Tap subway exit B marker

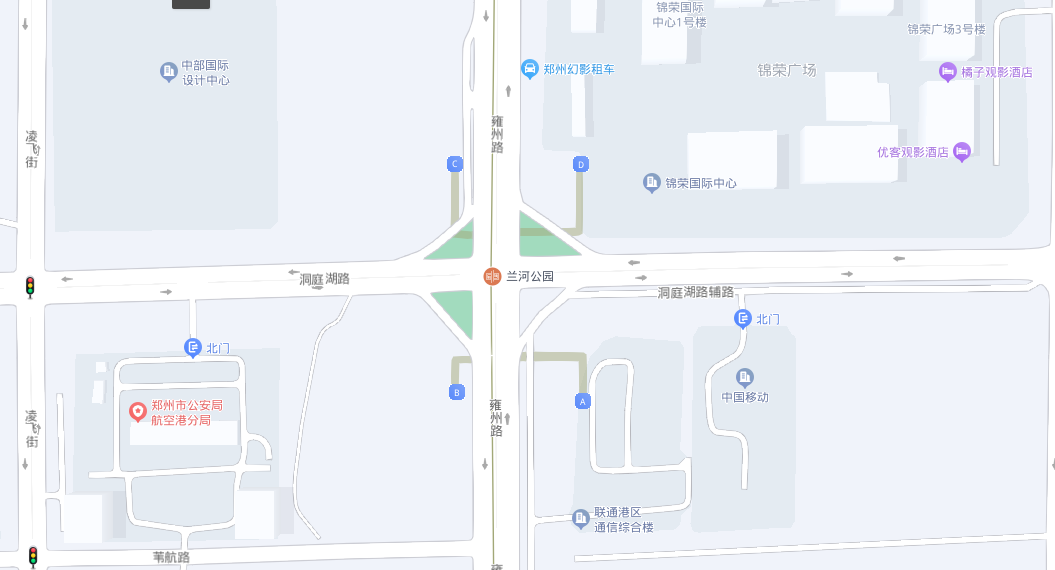[457, 392]
